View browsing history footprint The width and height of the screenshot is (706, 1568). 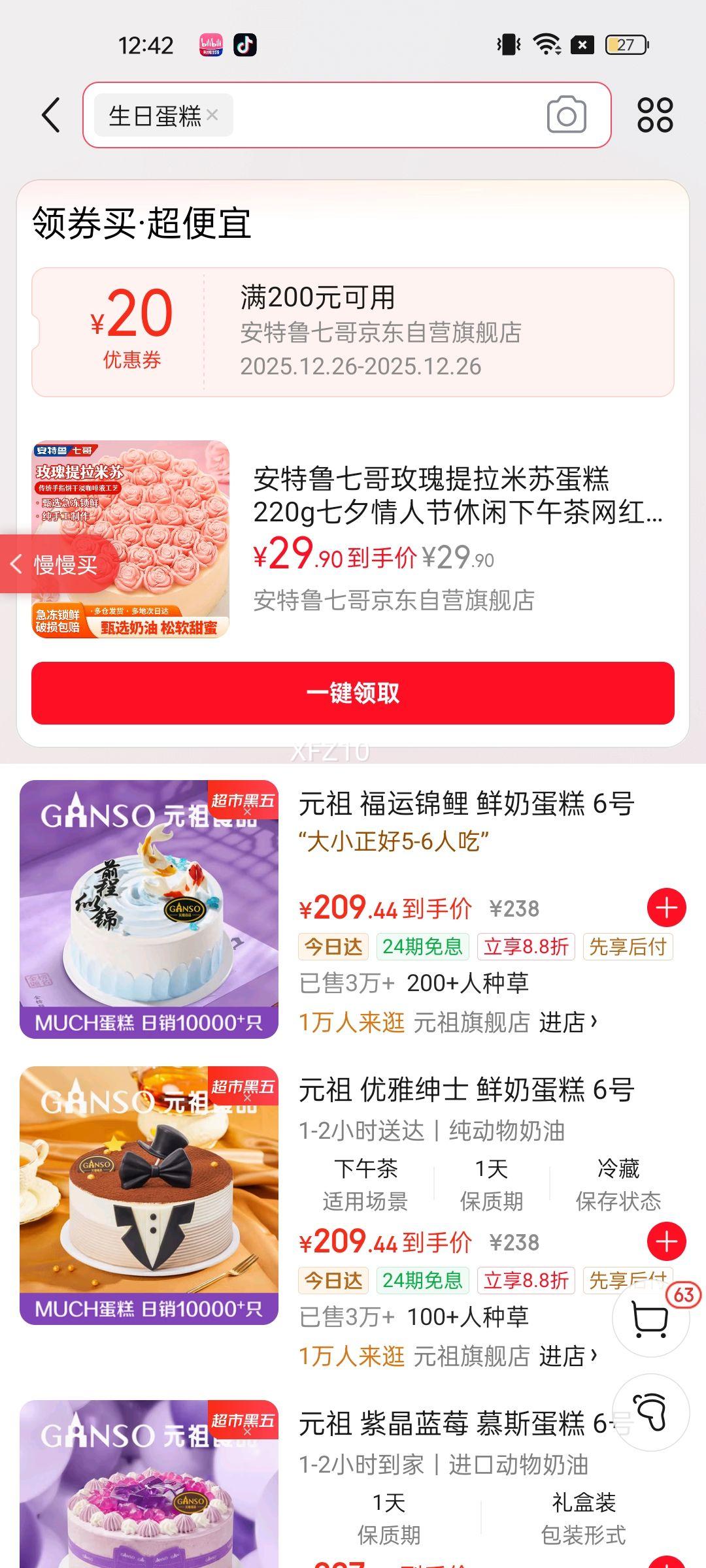tap(650, 1413)
